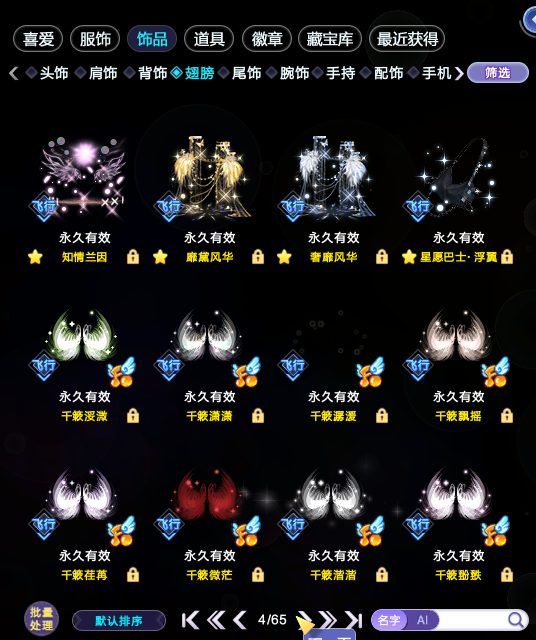Switch to the 喜爱 tab
Viewport: 536px width, 640px height.
[38, 39]
